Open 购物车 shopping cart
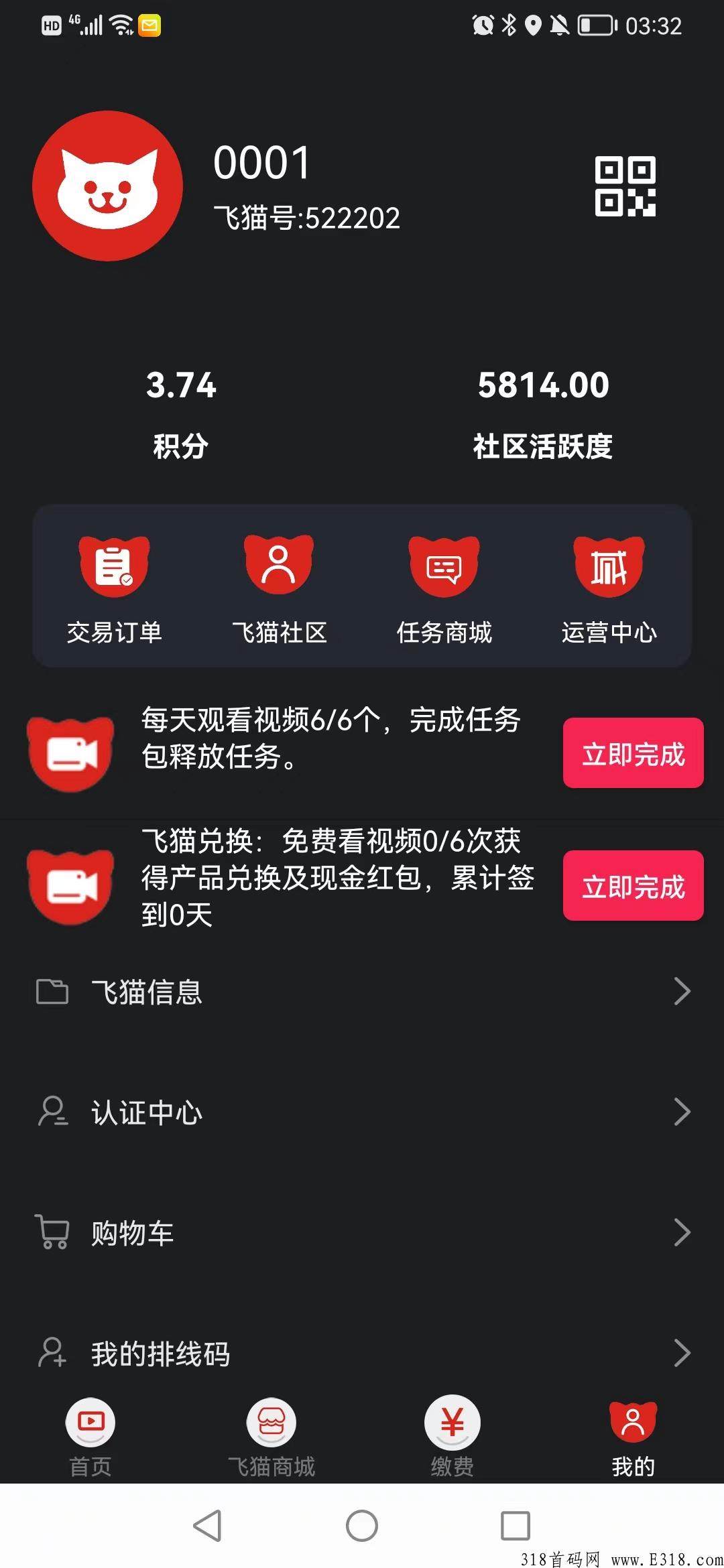Viewport: 724px width, 1568px height. [362, 1233]
